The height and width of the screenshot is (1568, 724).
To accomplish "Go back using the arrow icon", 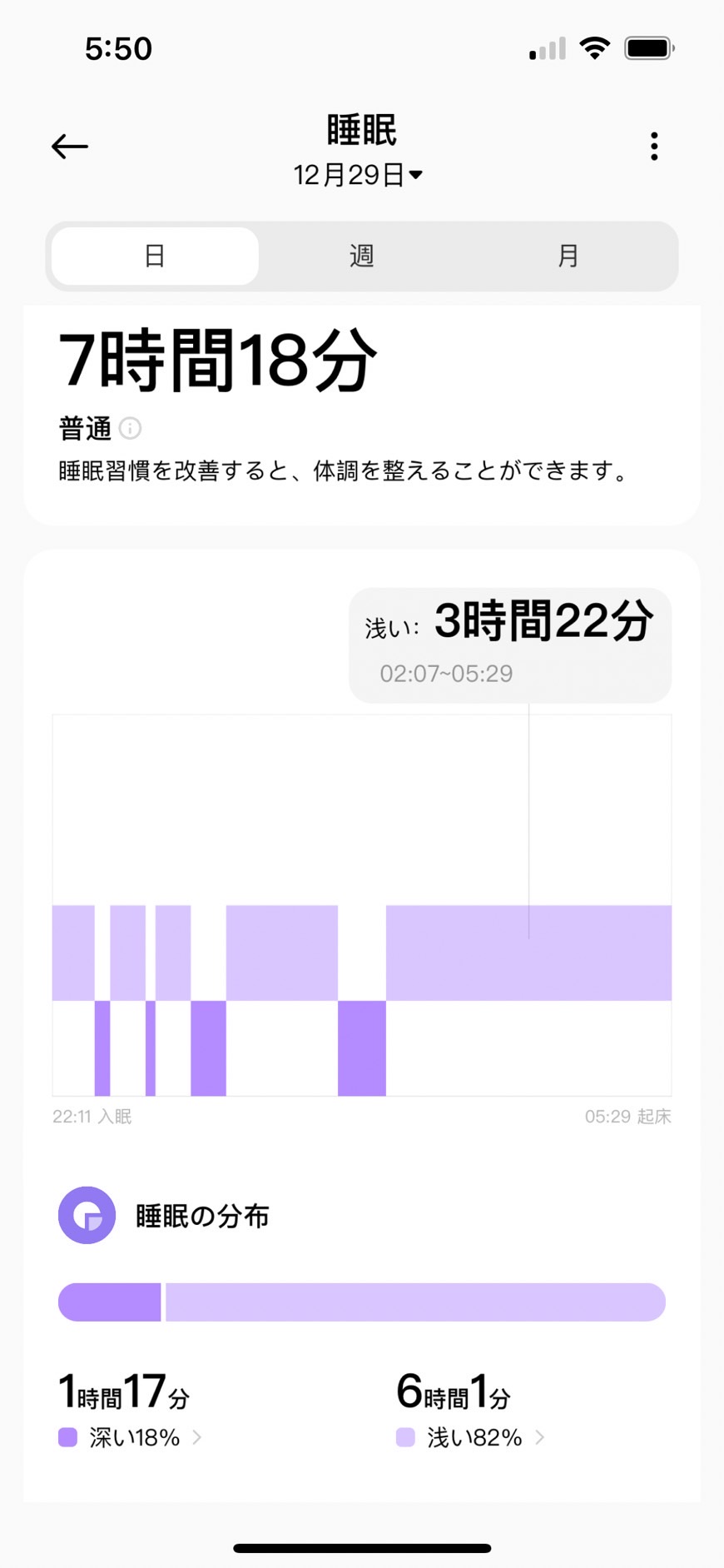I will 70,147.
